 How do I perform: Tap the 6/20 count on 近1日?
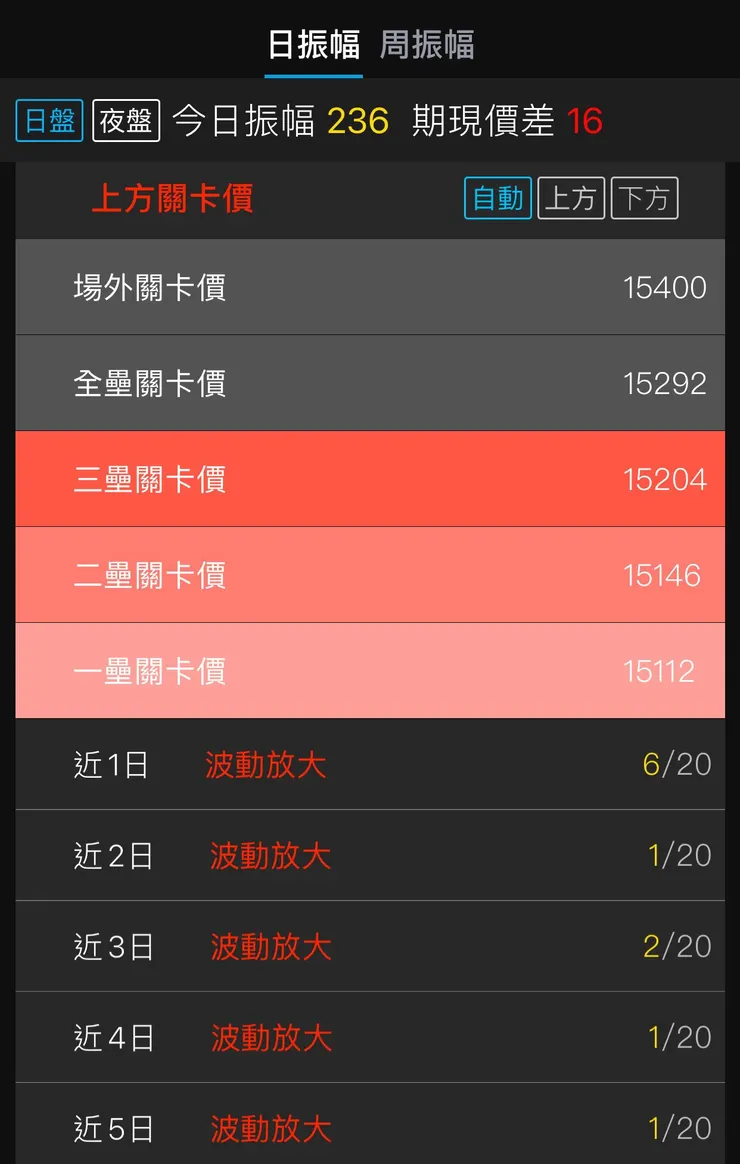[679, 764]
